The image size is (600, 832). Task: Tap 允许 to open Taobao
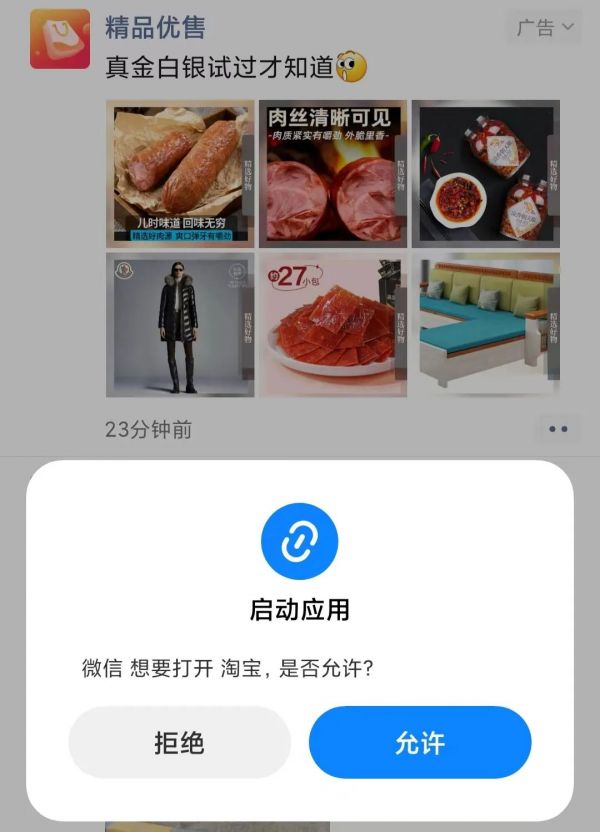coord(420,742)
